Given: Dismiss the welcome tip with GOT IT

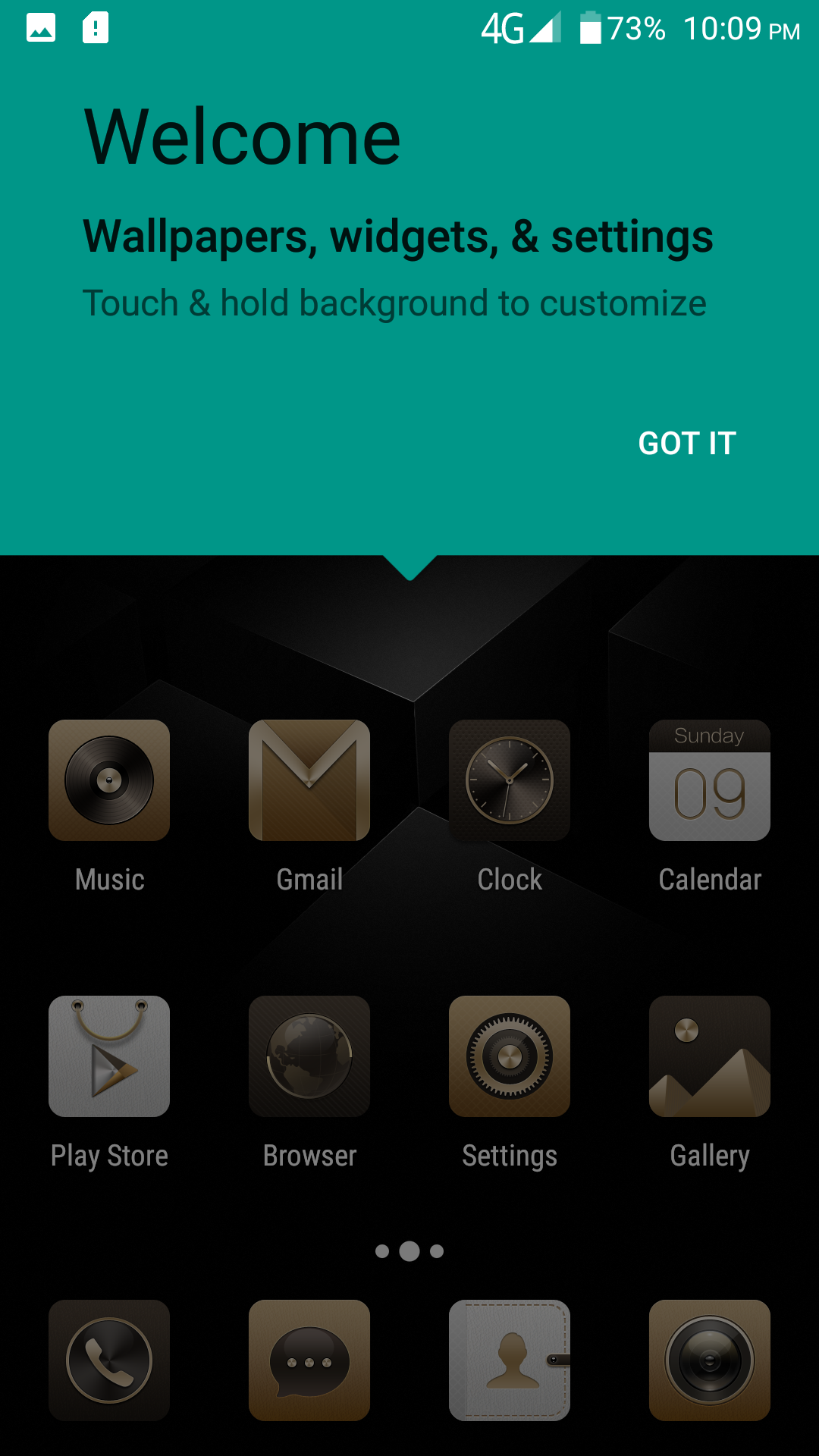Looking at the screenshot, I should 687,444.
